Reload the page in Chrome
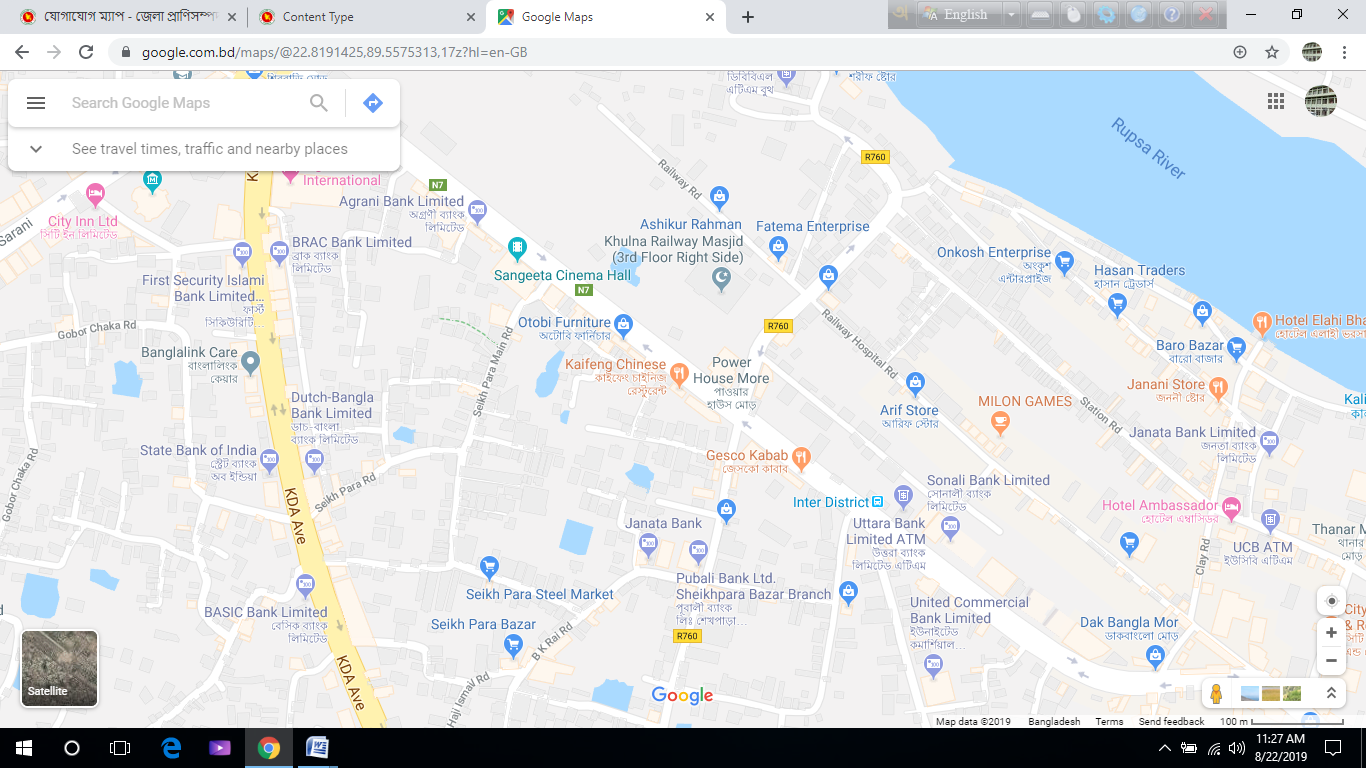This screenshot has height=768, width=1366. [x=86, y=52]
